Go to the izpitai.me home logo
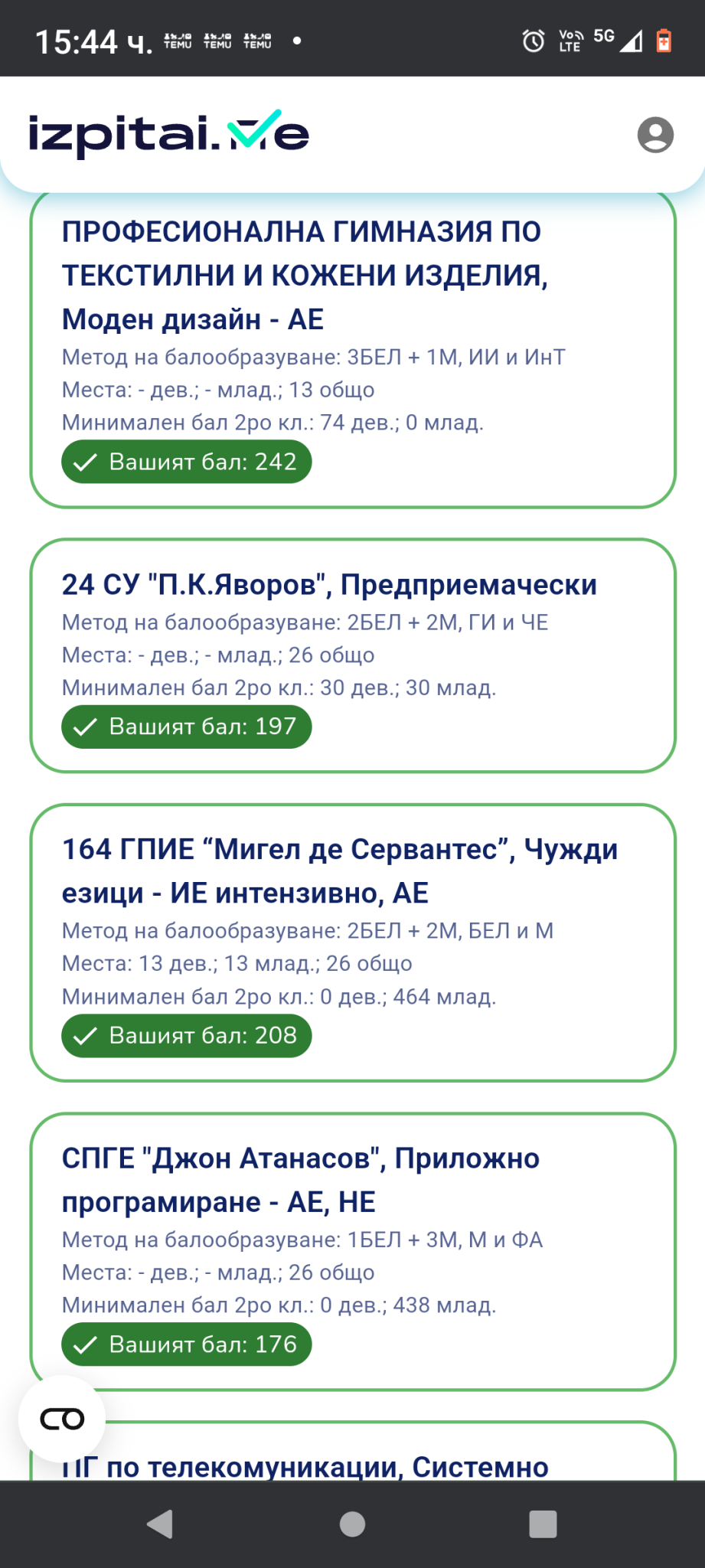This screenshot has height=1568, width=705. coord(168,134)
